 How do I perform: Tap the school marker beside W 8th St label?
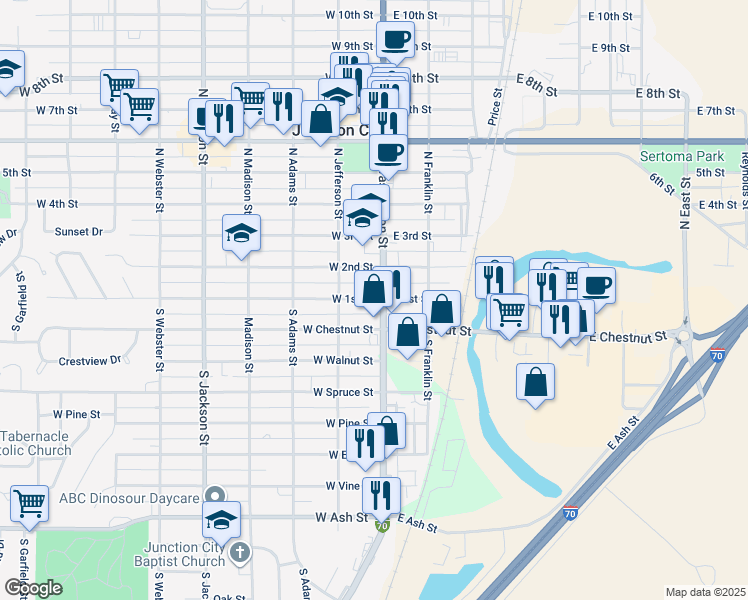(x=8, y=70)
